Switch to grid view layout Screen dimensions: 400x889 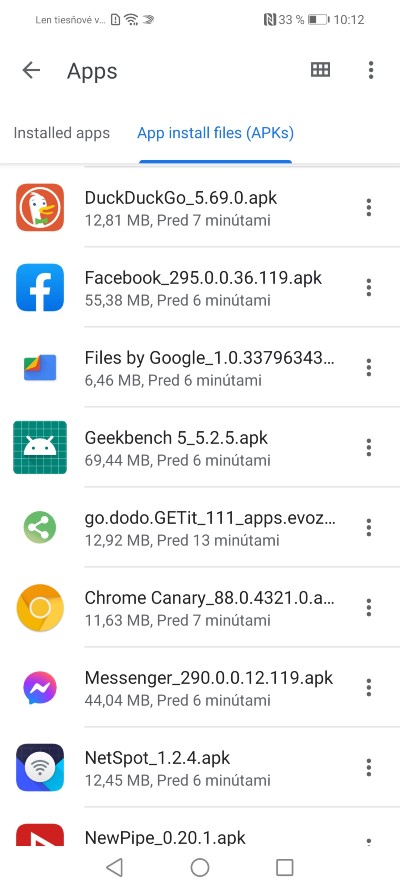320,70
